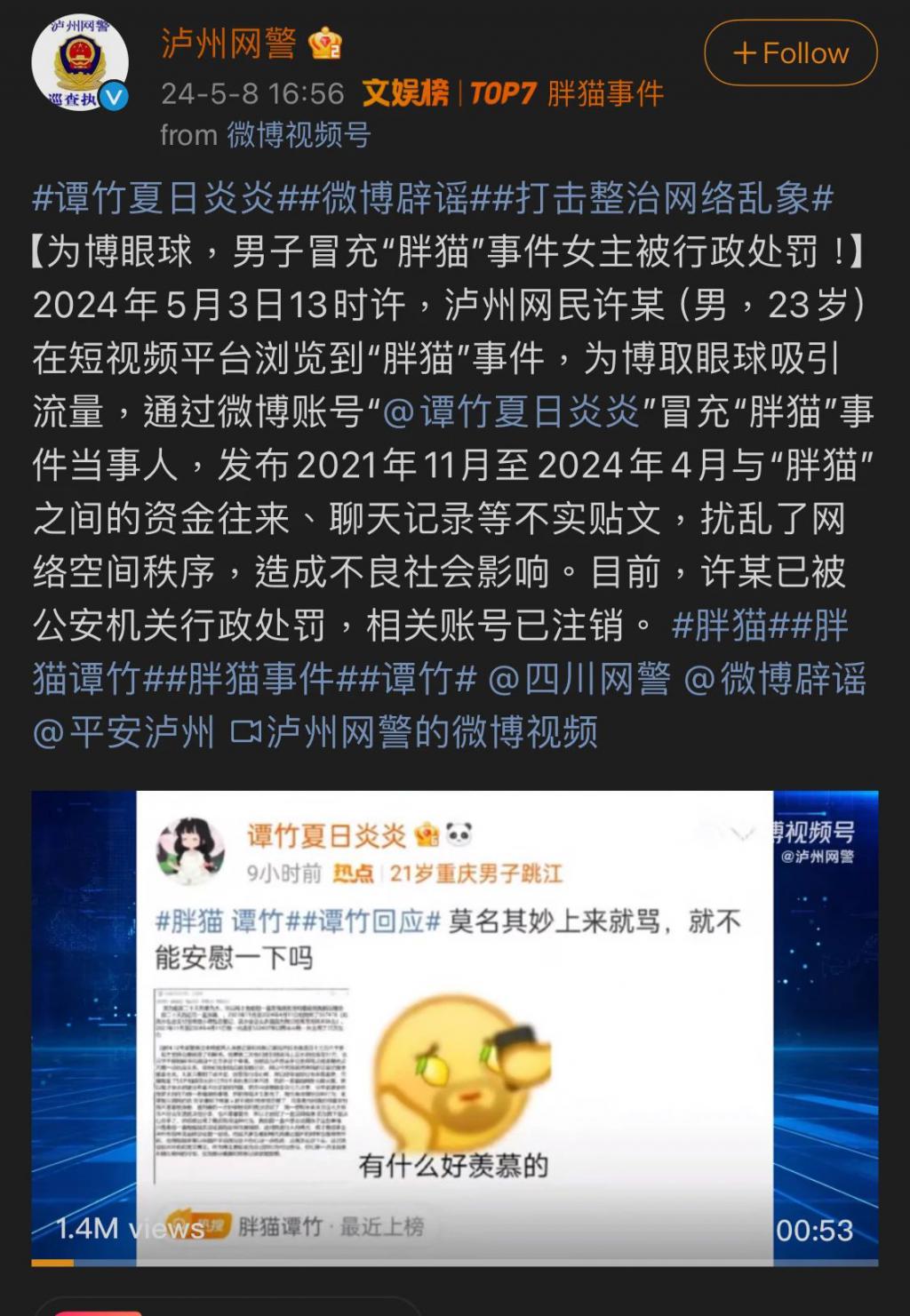Open hashtag #谭竹夏日炎炎#

coord(154,198)
